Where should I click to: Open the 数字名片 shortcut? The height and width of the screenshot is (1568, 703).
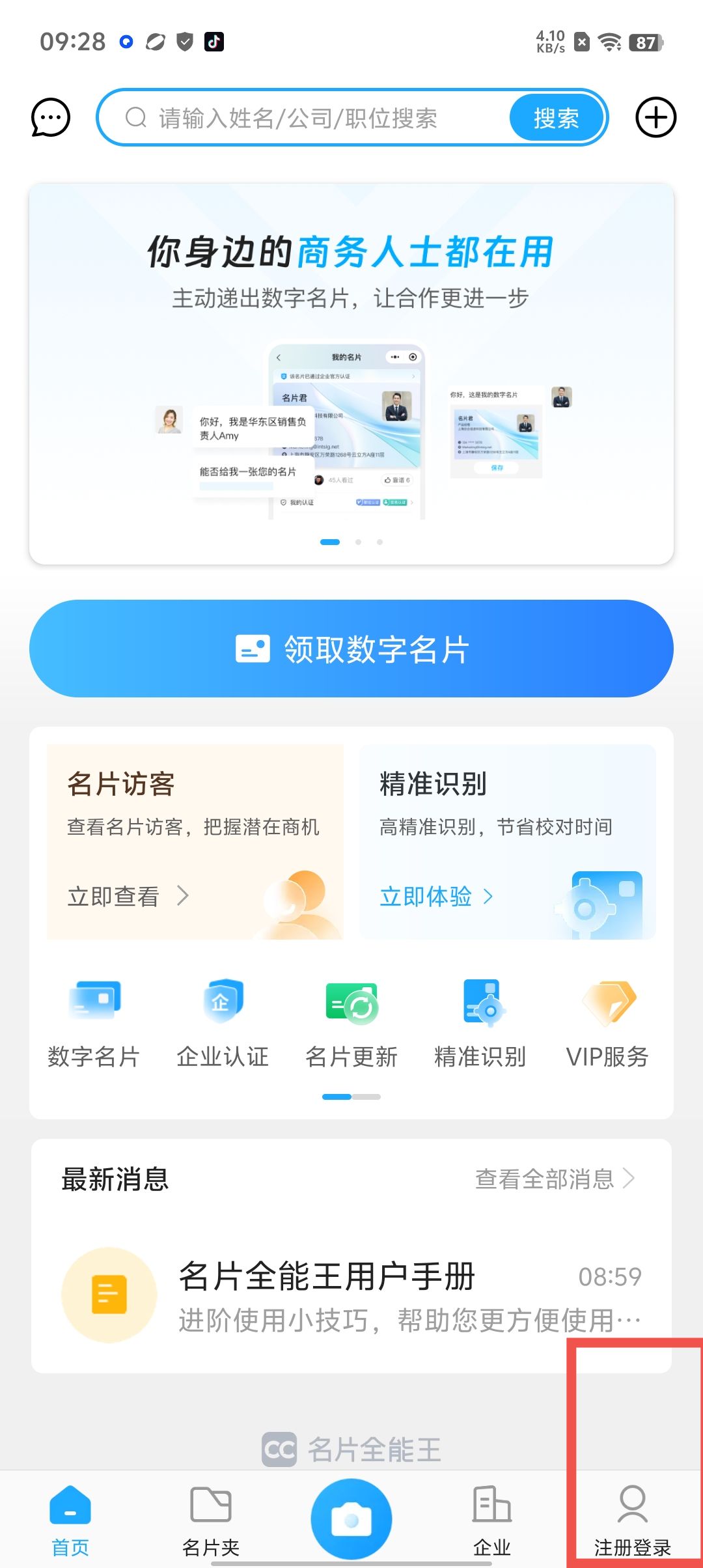coord(94,1024)
